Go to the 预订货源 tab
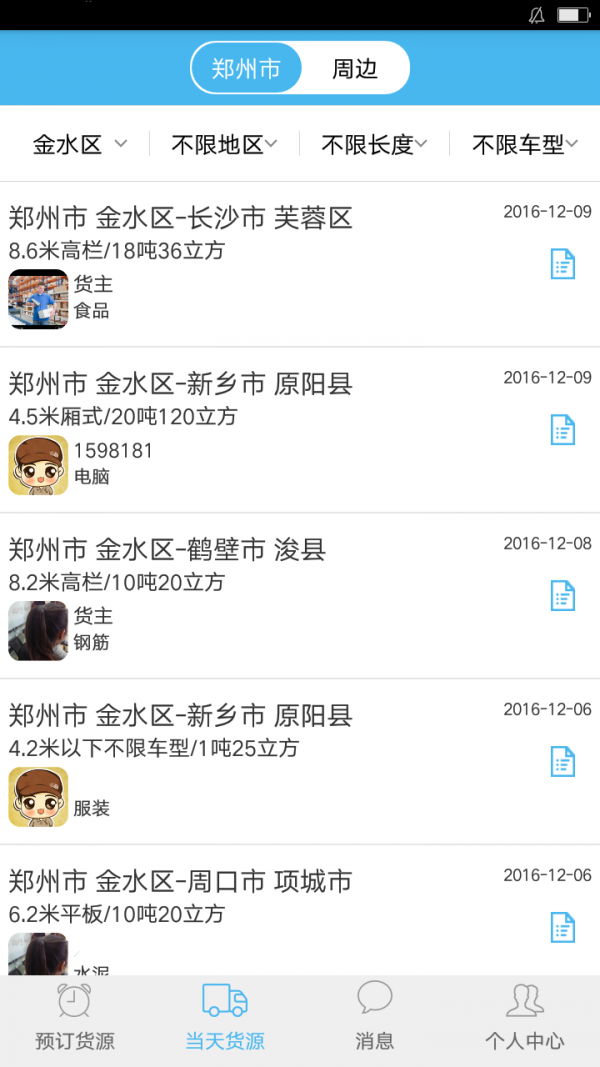 (x=75, y=1018)
